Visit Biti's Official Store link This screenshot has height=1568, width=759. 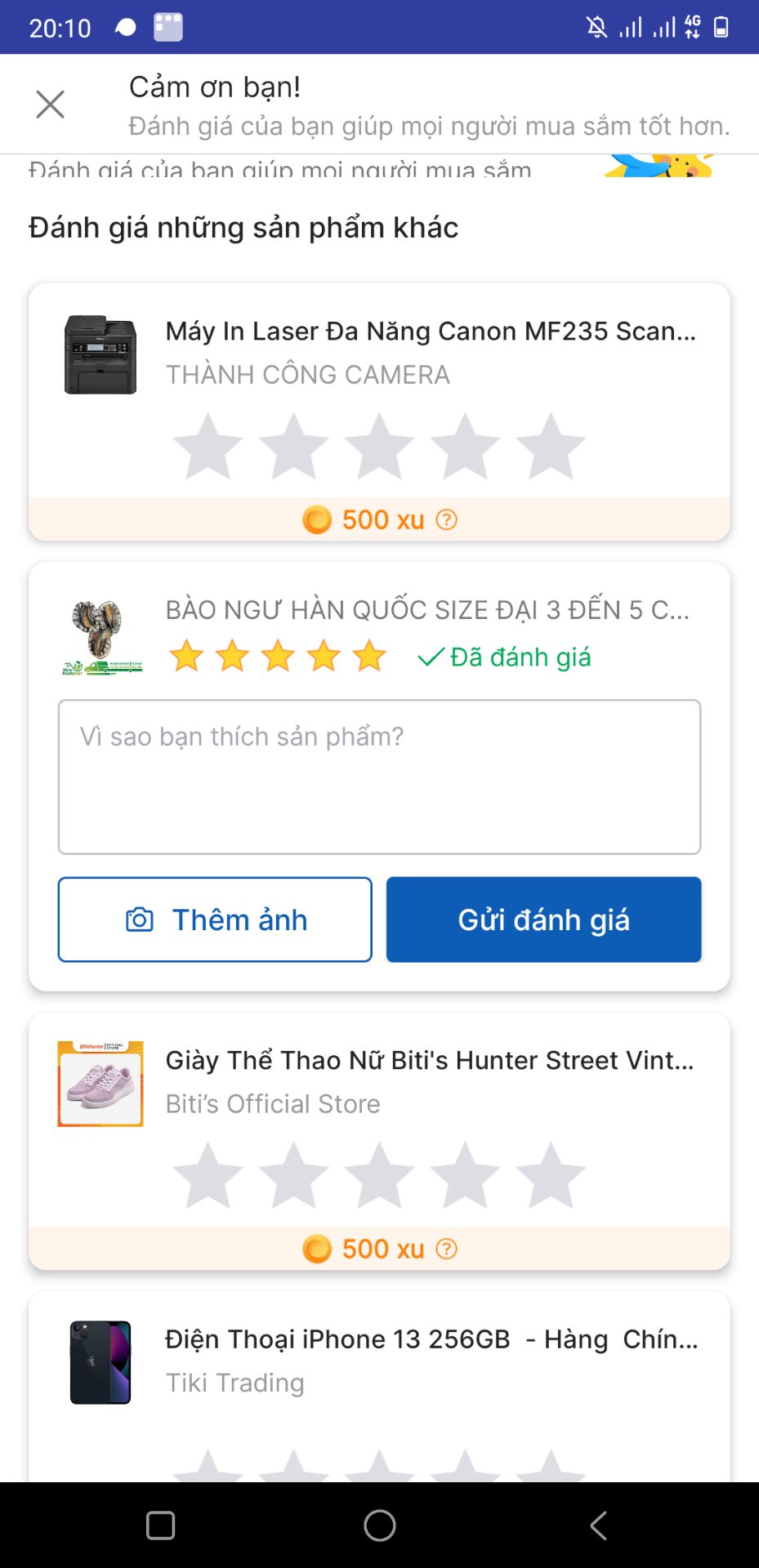pos(273,1103)
